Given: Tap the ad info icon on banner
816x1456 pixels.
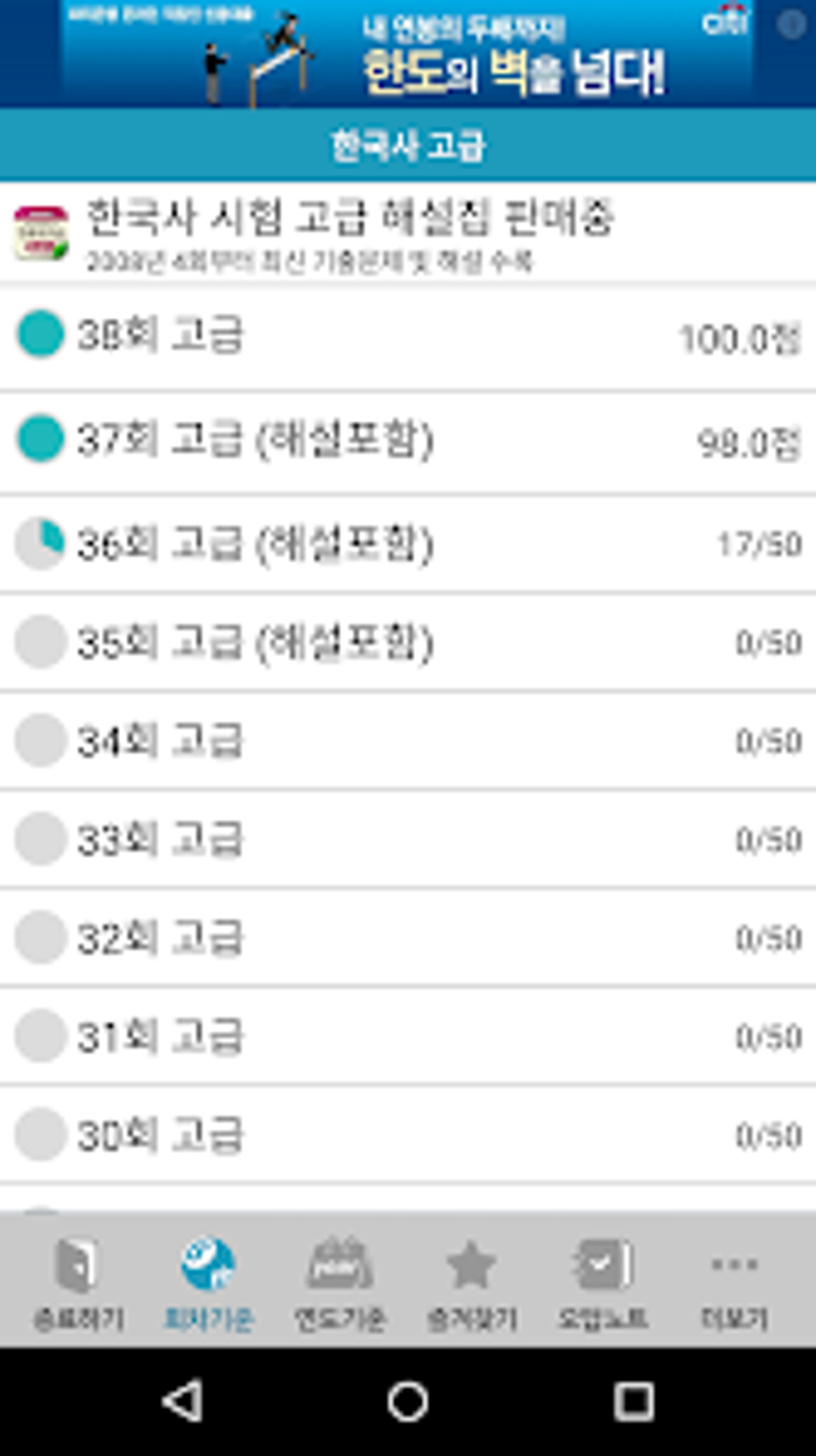Looking at the screenshot, I should click(x=790, y=24).
